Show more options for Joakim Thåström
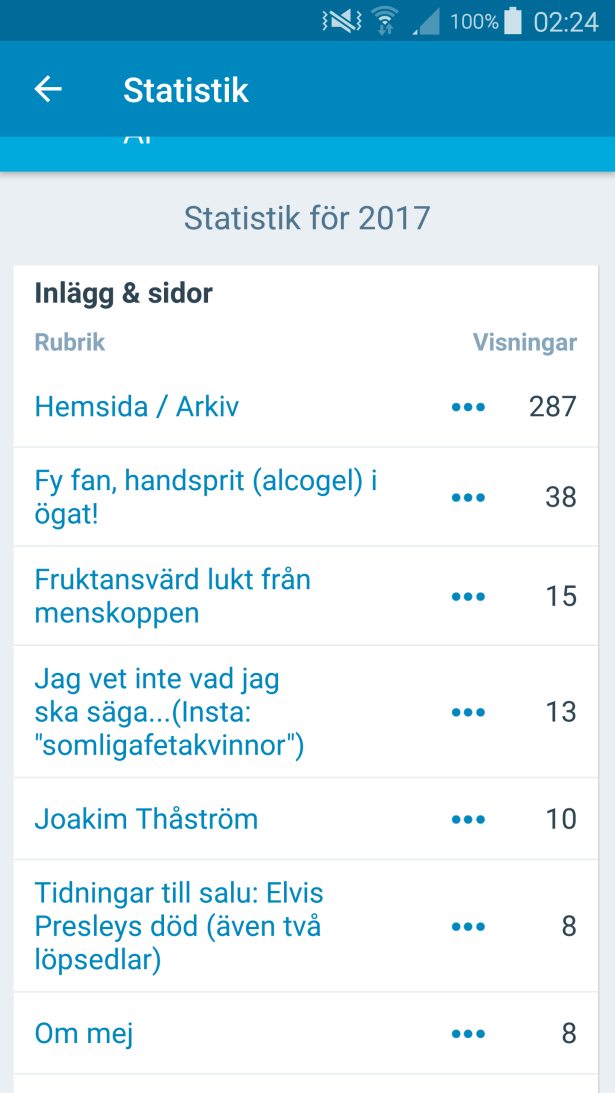 (x=468, y=820)
